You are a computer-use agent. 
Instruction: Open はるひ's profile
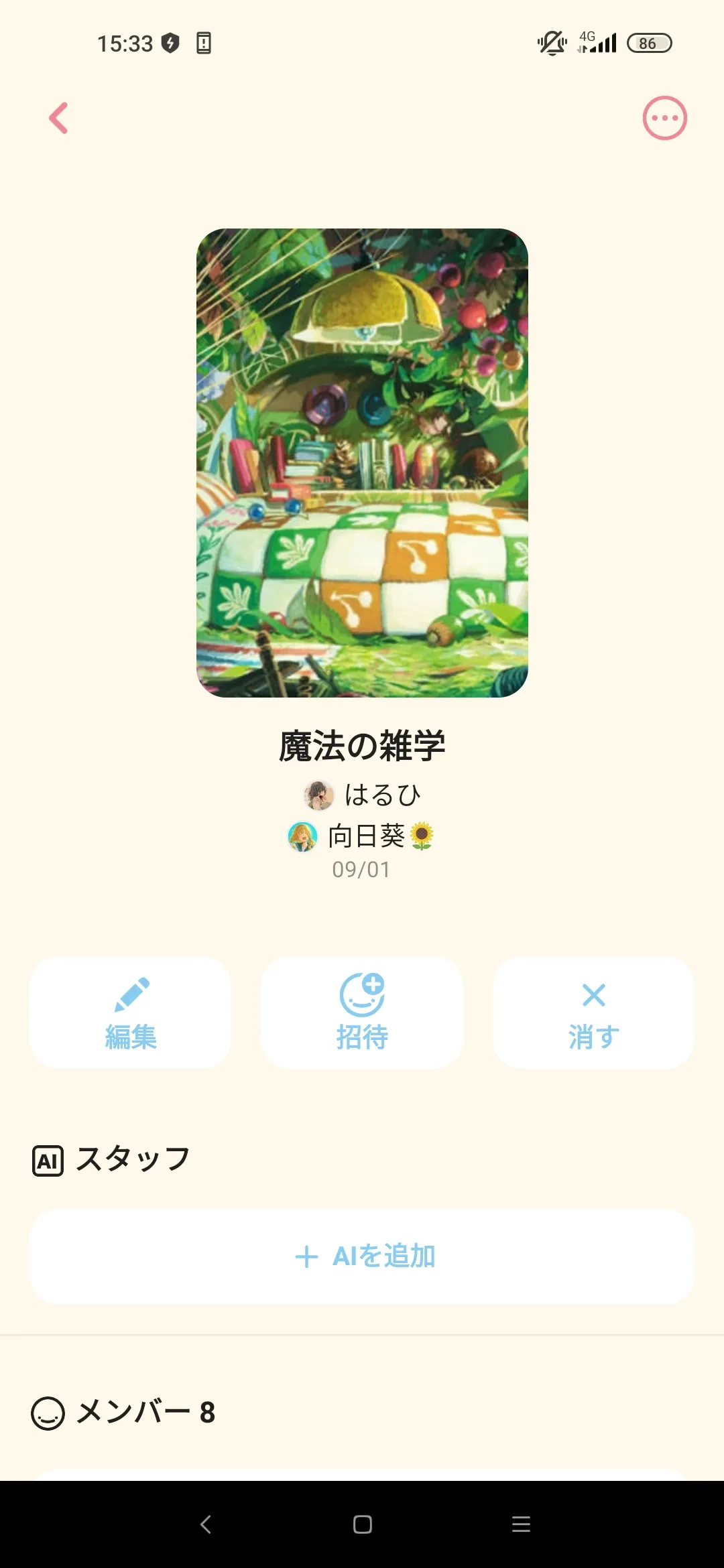click(x=362, y=795)
